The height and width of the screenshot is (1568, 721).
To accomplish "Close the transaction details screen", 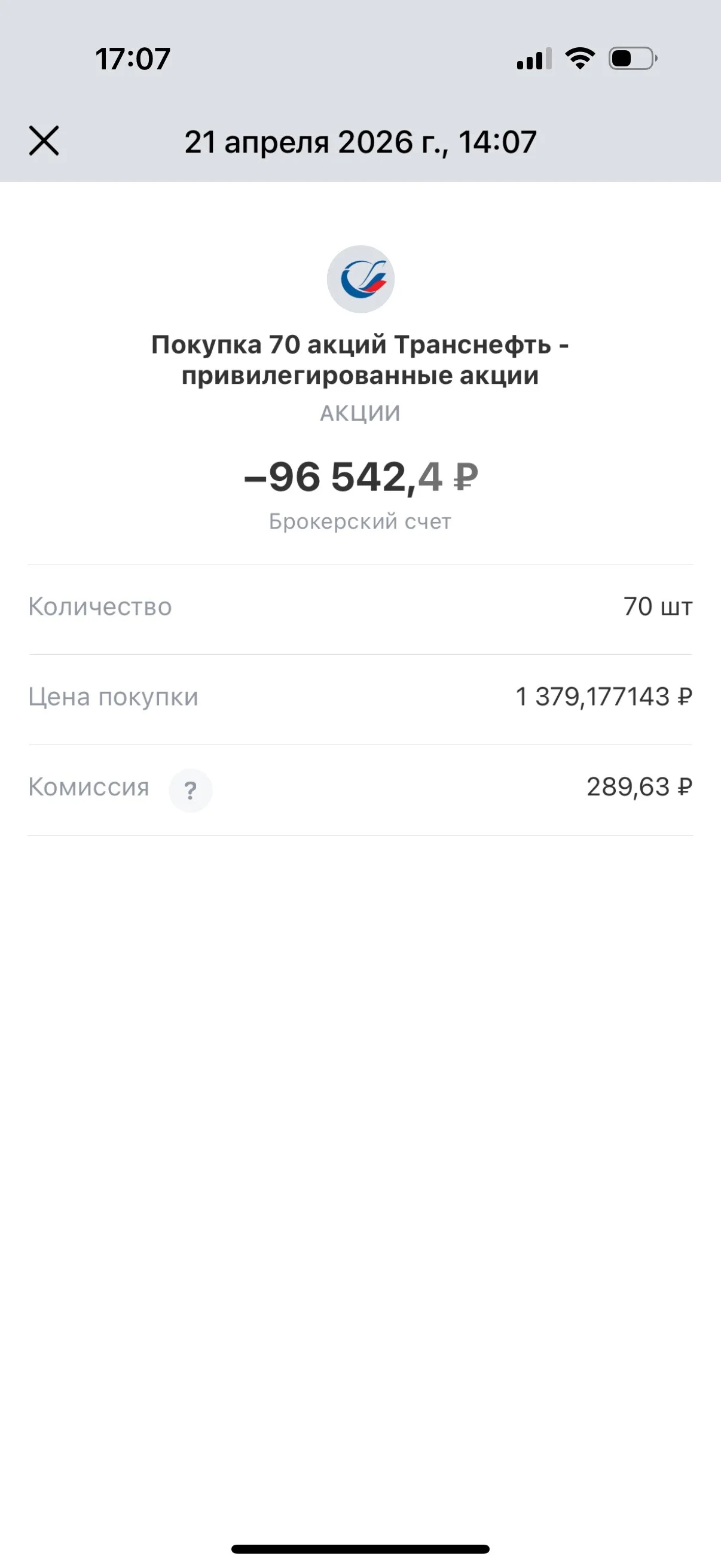I will coord(44,141).
